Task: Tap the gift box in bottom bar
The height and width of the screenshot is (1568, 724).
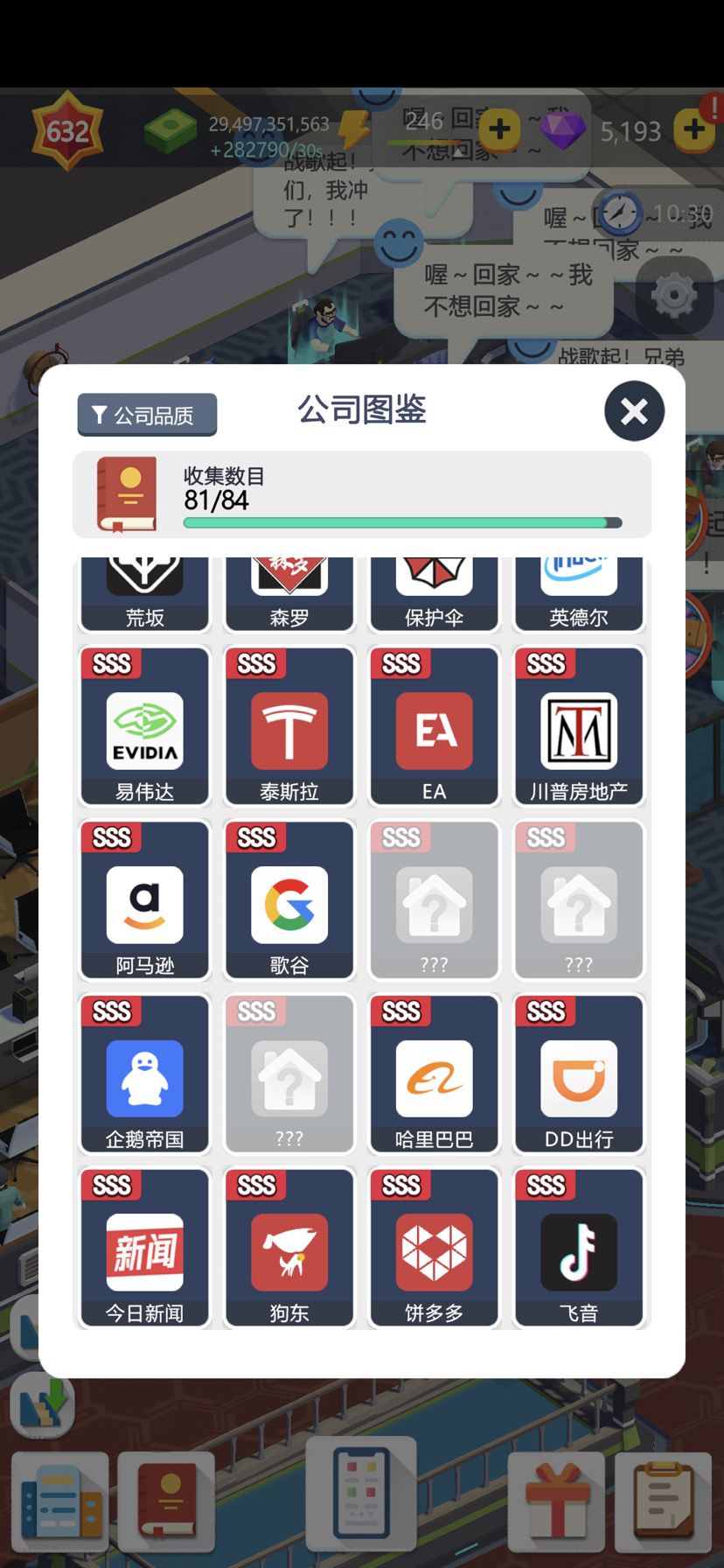Action: pyautogui.click(x=556, y=1501)
